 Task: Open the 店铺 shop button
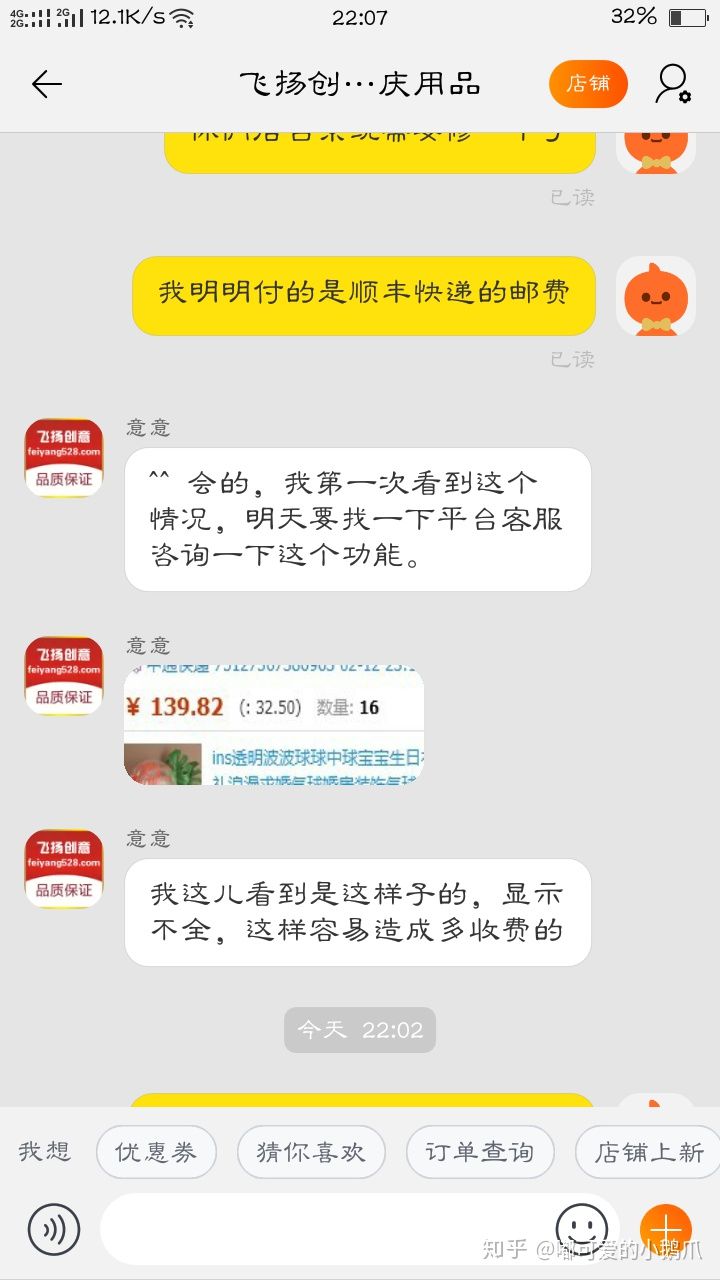(588, 84)
